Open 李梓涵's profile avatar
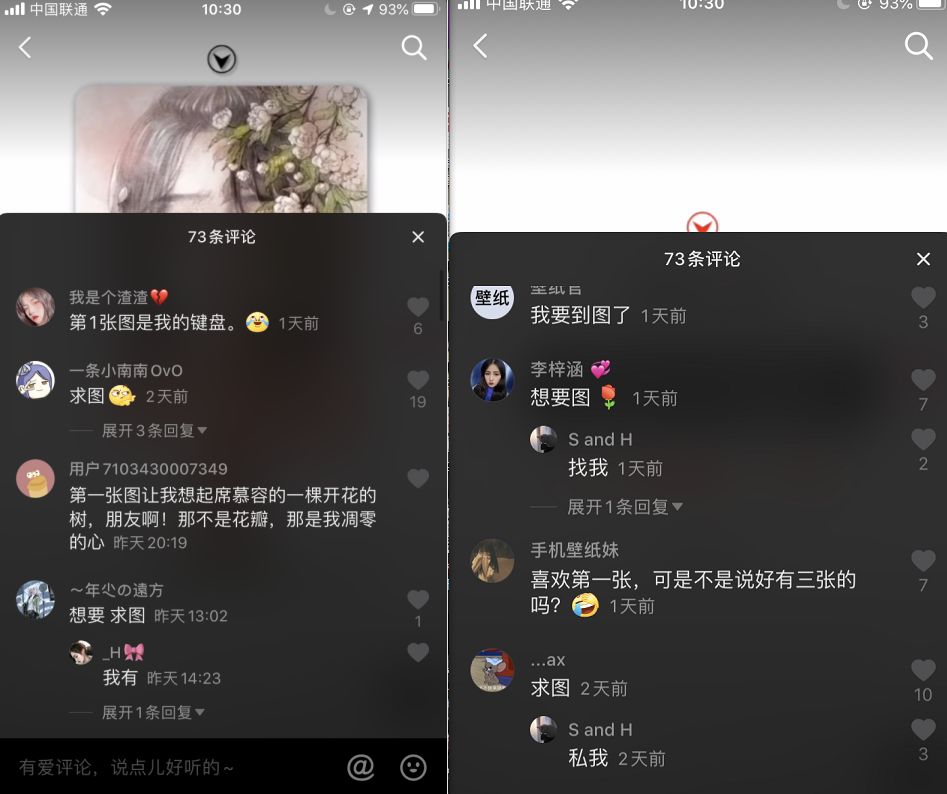The height and width of the screenshot is (794, 947). (x=492, y=380)
